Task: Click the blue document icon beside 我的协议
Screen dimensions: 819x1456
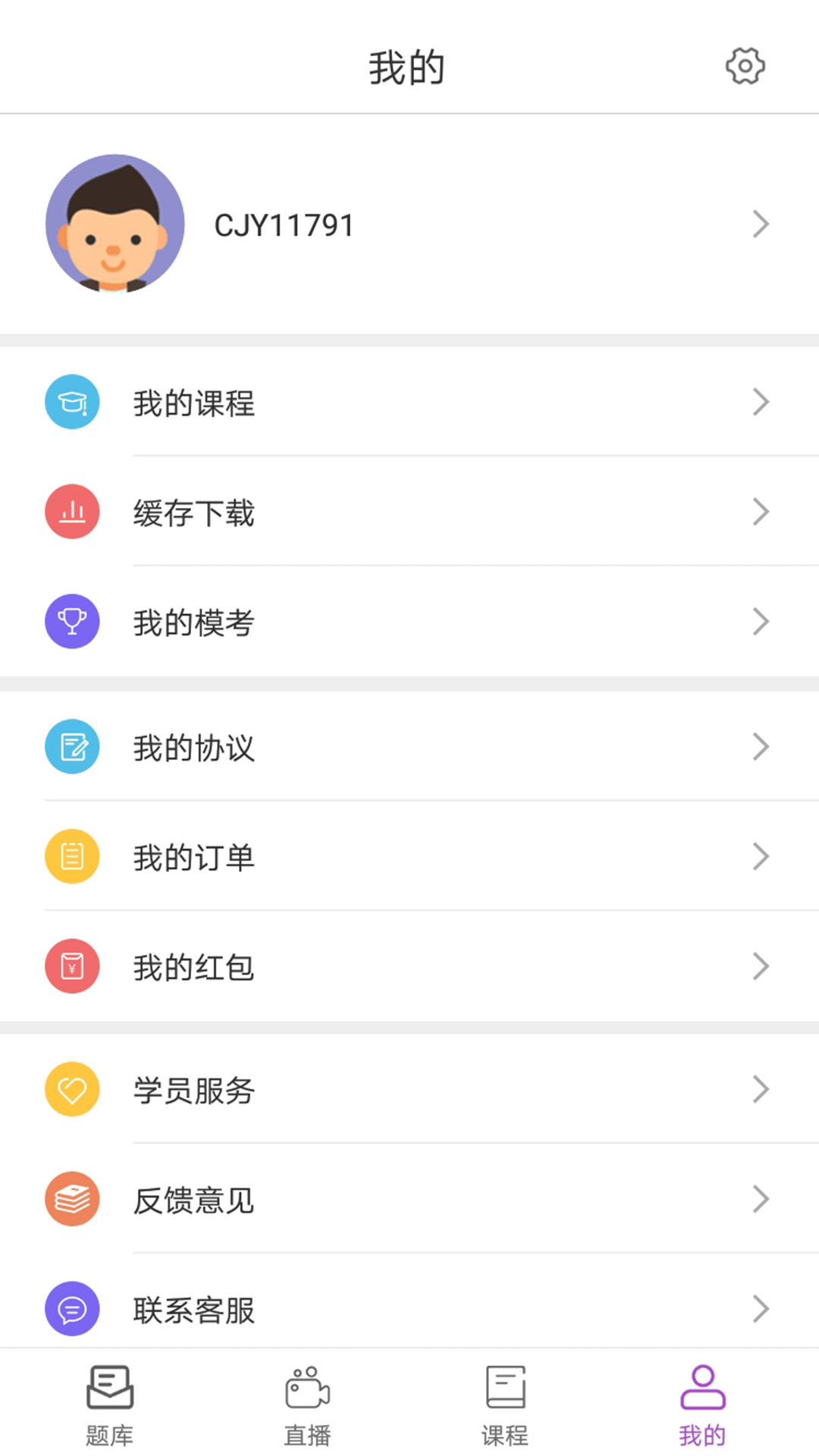Action: (72, 747)
